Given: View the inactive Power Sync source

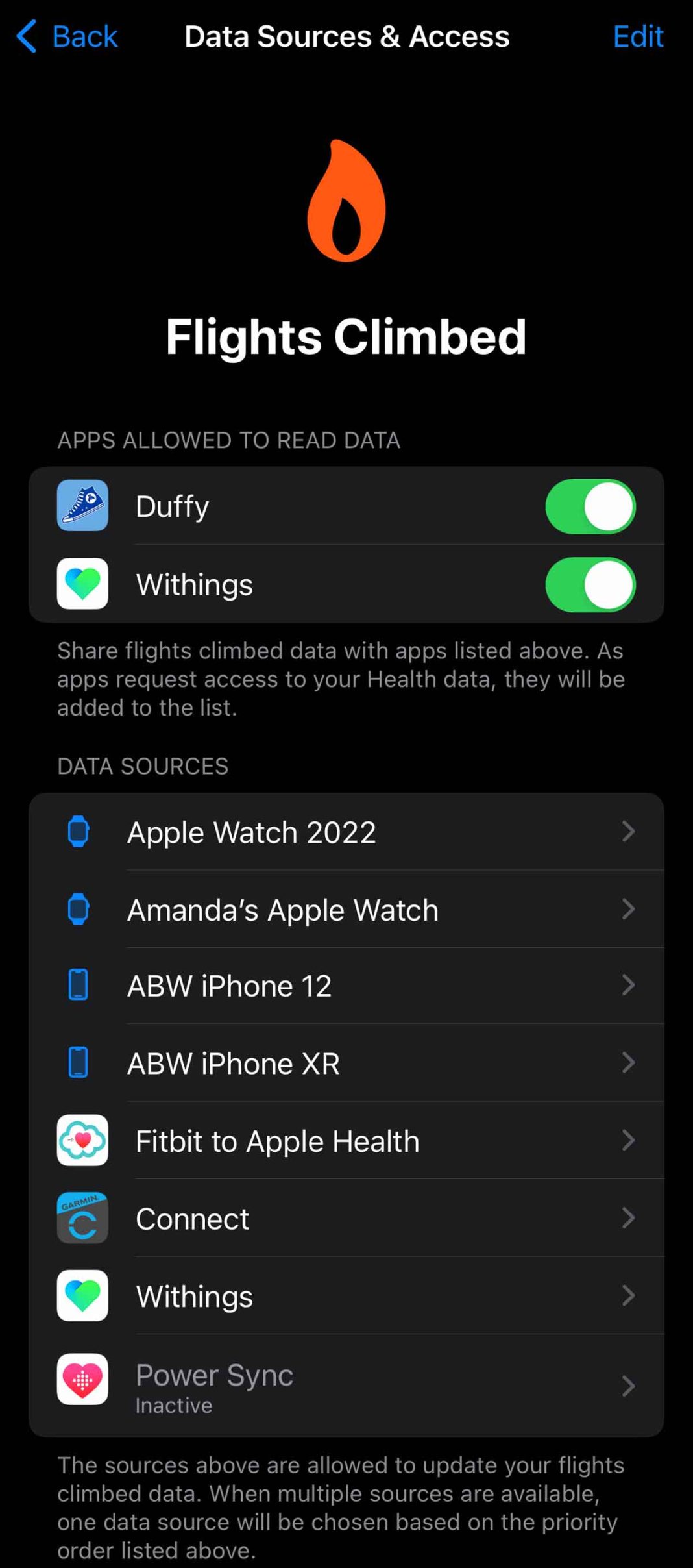Looking at the screenshot, I should [346, 1386].
